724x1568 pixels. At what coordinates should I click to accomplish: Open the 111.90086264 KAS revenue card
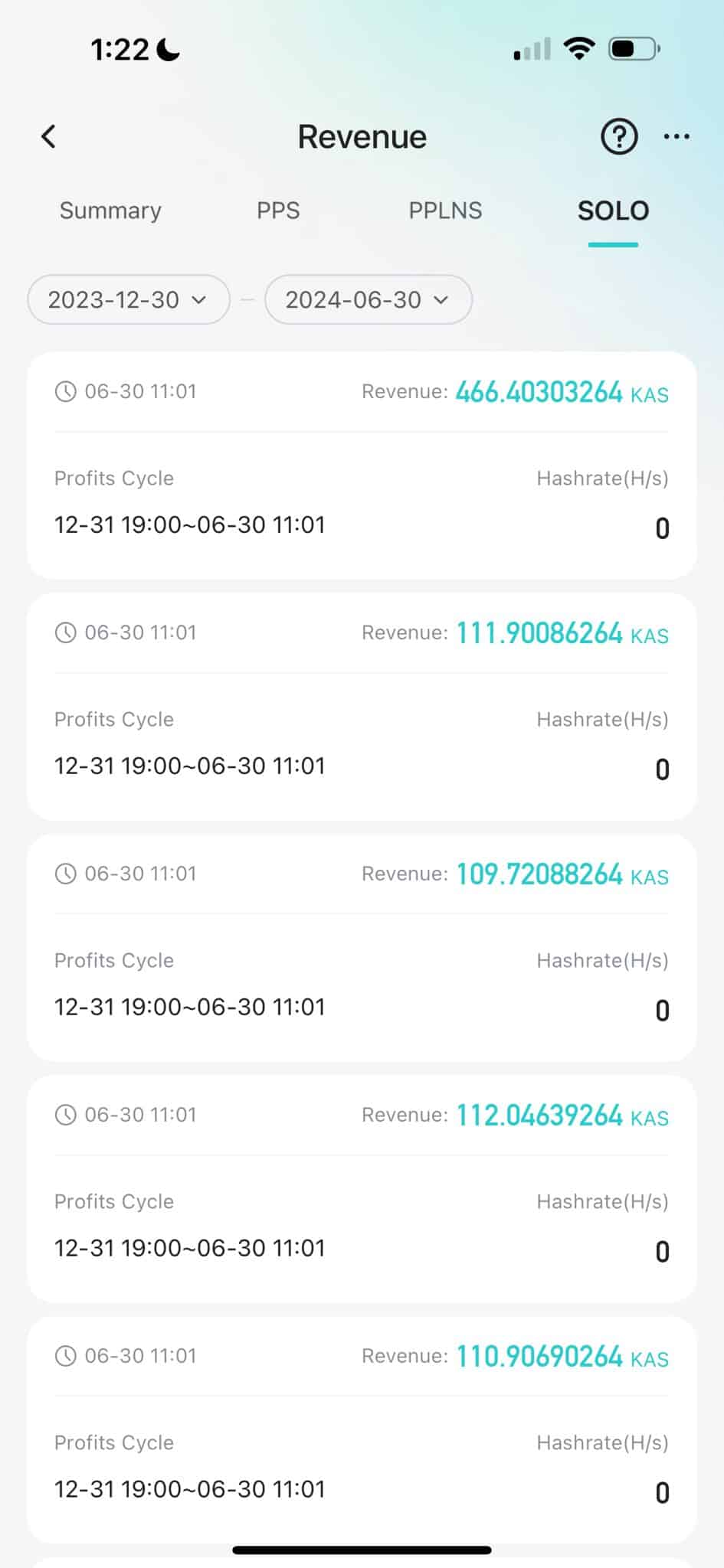click(362, 706)
